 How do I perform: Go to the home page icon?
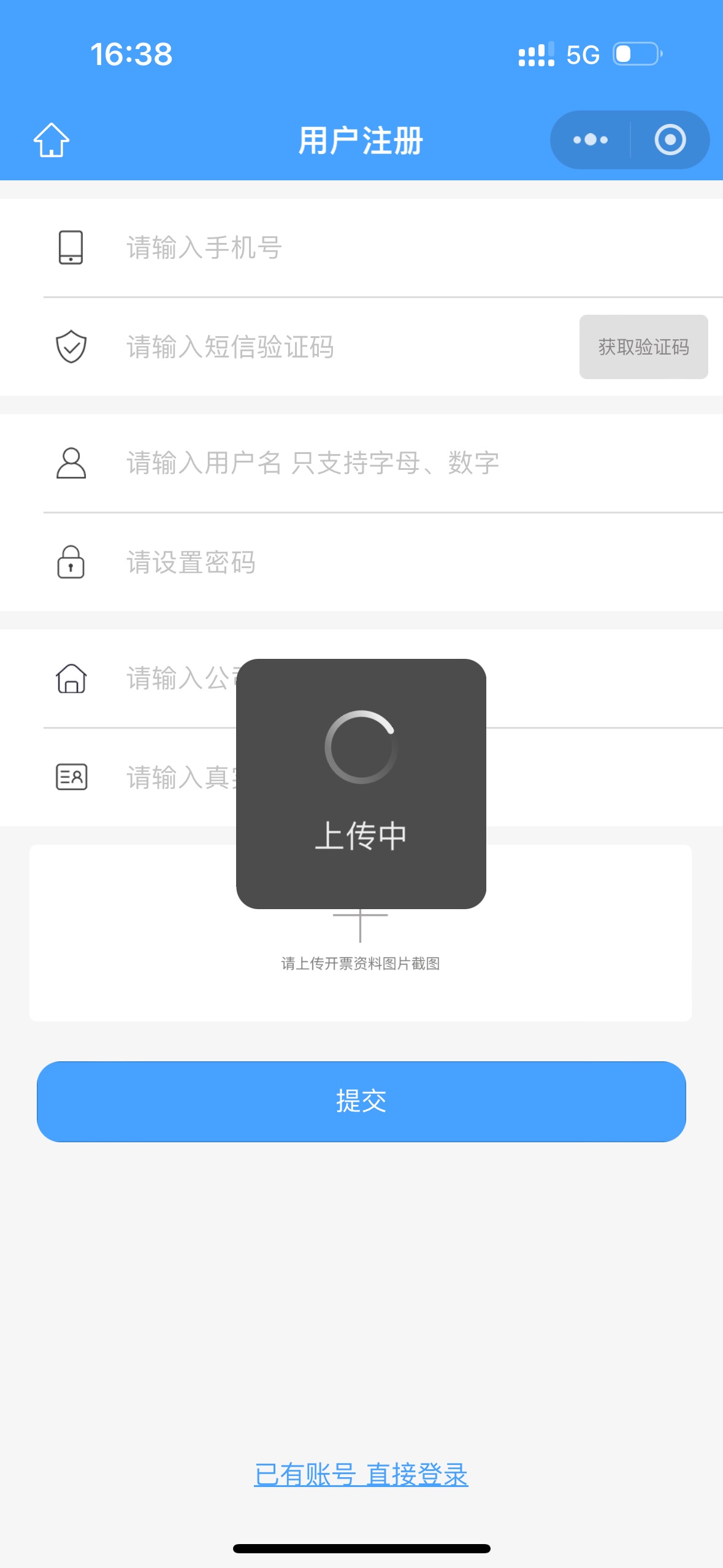tap(52, 140)
